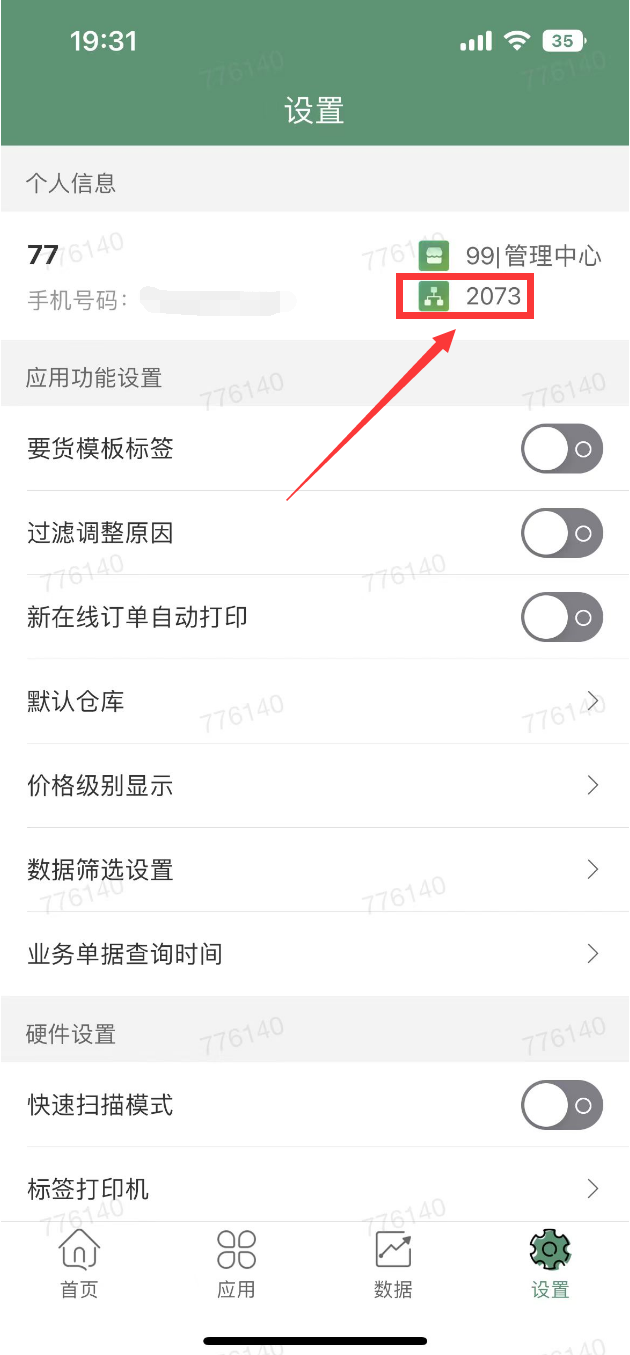630x1355 pixels.
Task: Open 默认仓库 settings
Action: pyautogui.click(x=315, y=701)
